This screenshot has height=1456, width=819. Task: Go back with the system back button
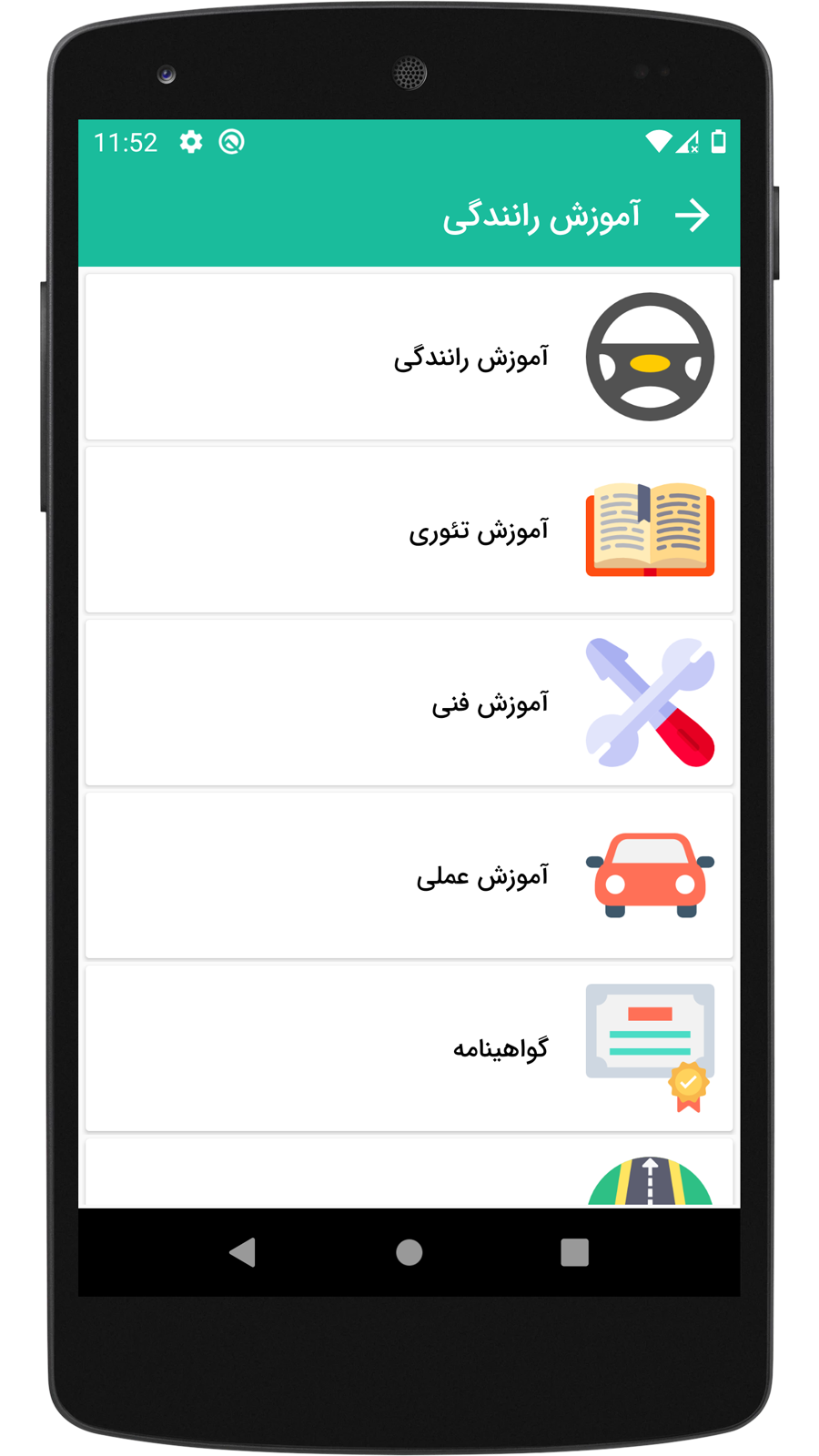tap(243, 1252)
